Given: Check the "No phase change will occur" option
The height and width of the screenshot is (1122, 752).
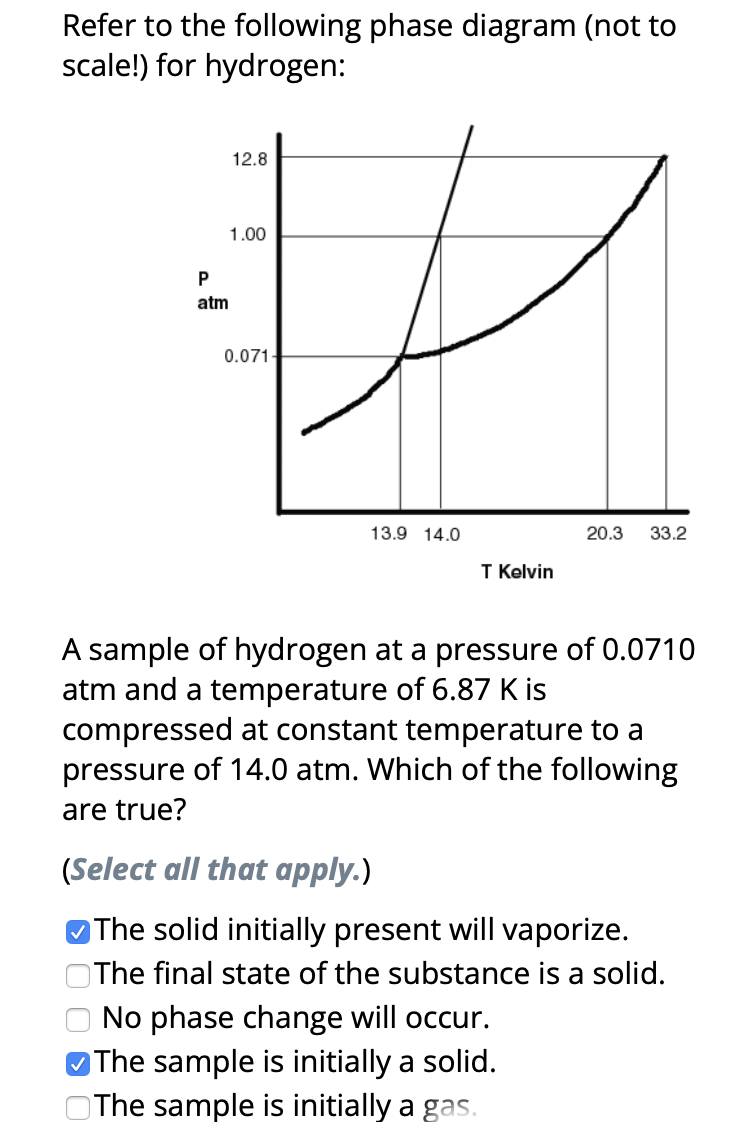Looking at the screenshot, I should coord(78,1019).
